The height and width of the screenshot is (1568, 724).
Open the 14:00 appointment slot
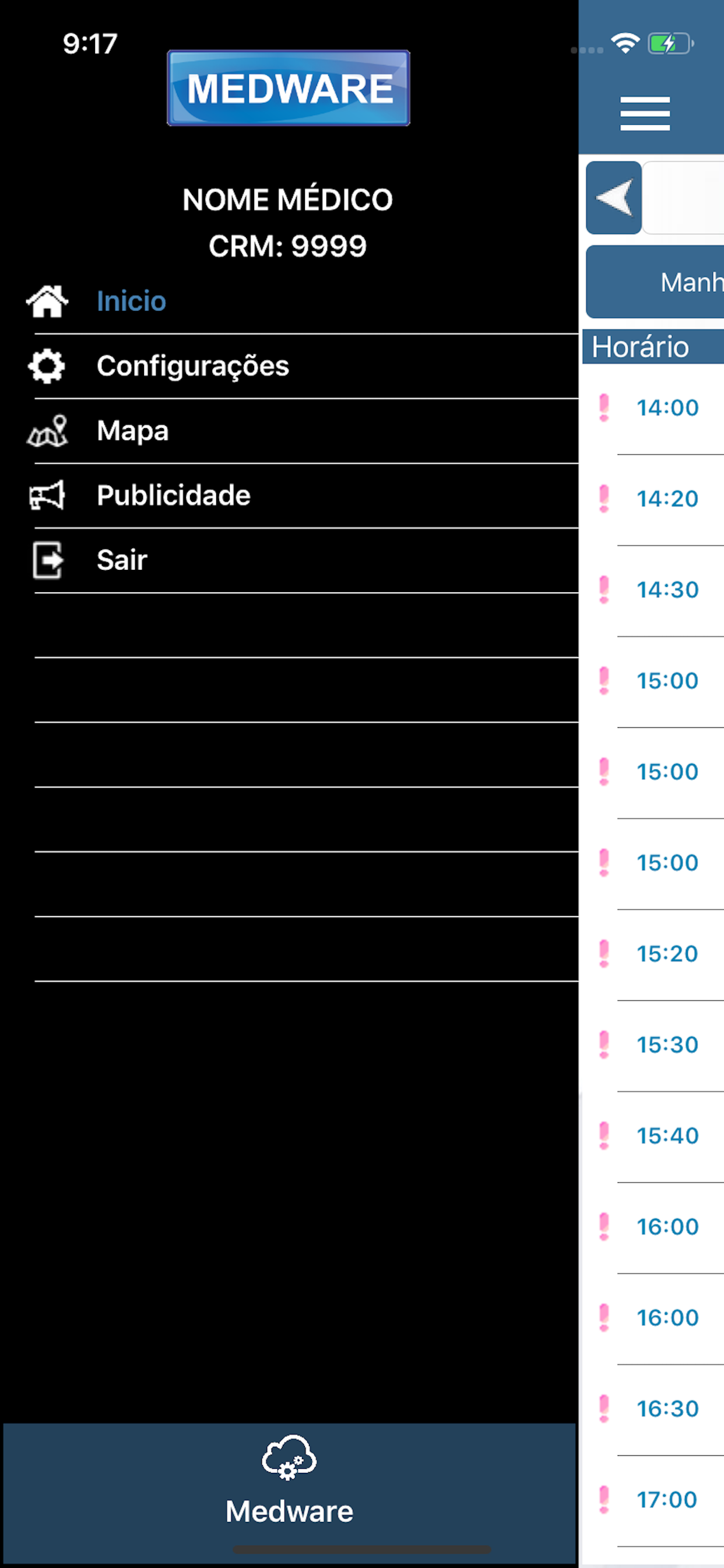(653, 408)
